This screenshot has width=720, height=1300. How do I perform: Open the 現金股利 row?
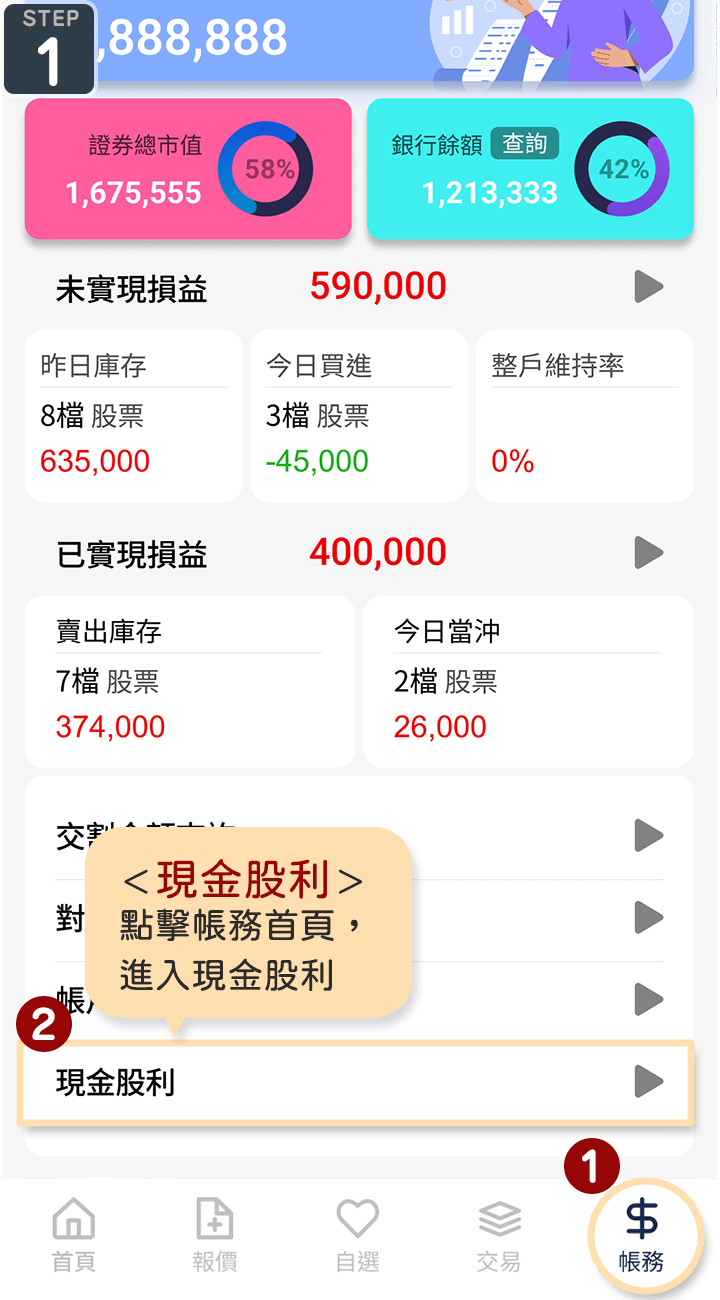click(x=355, y=1082)
